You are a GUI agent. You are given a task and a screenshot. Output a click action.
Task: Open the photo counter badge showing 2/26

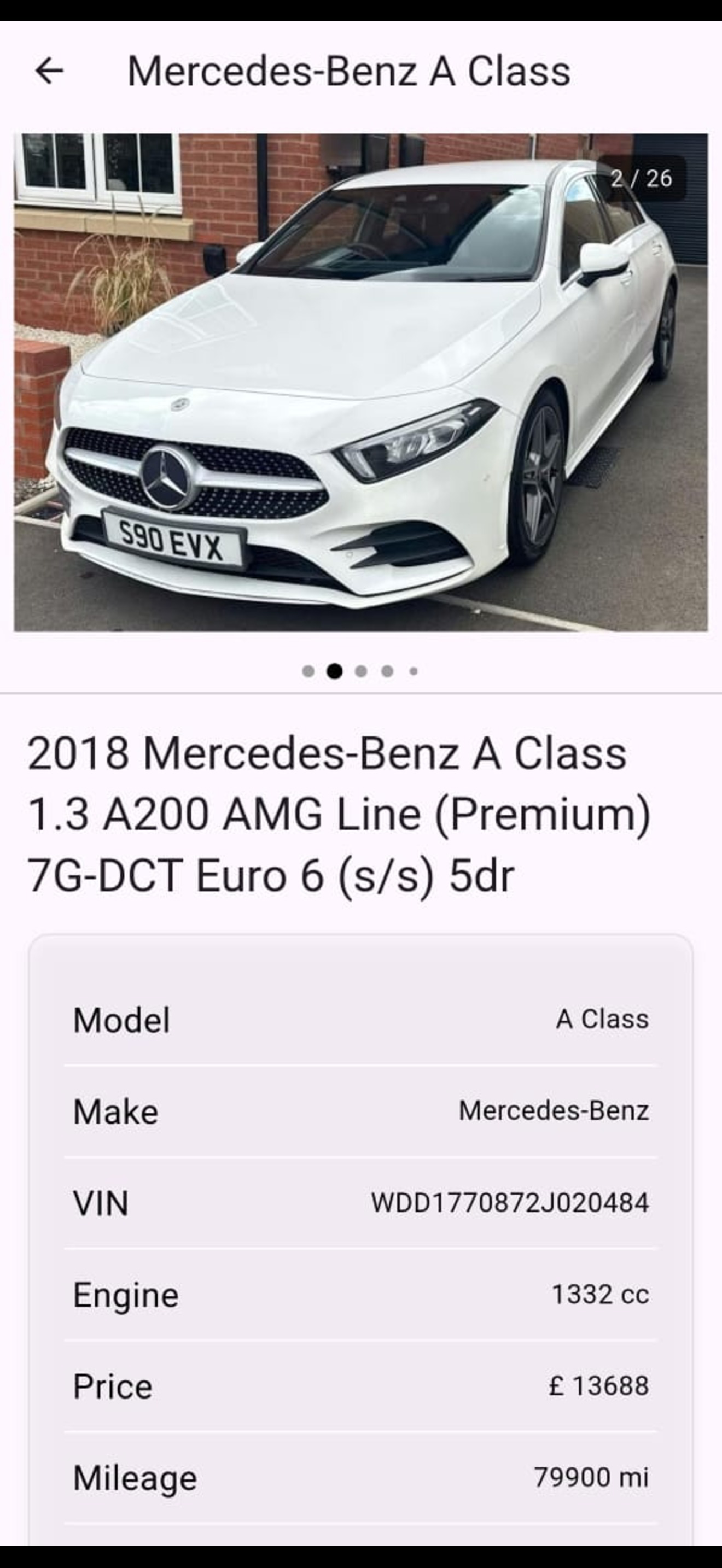click(641, 179)
